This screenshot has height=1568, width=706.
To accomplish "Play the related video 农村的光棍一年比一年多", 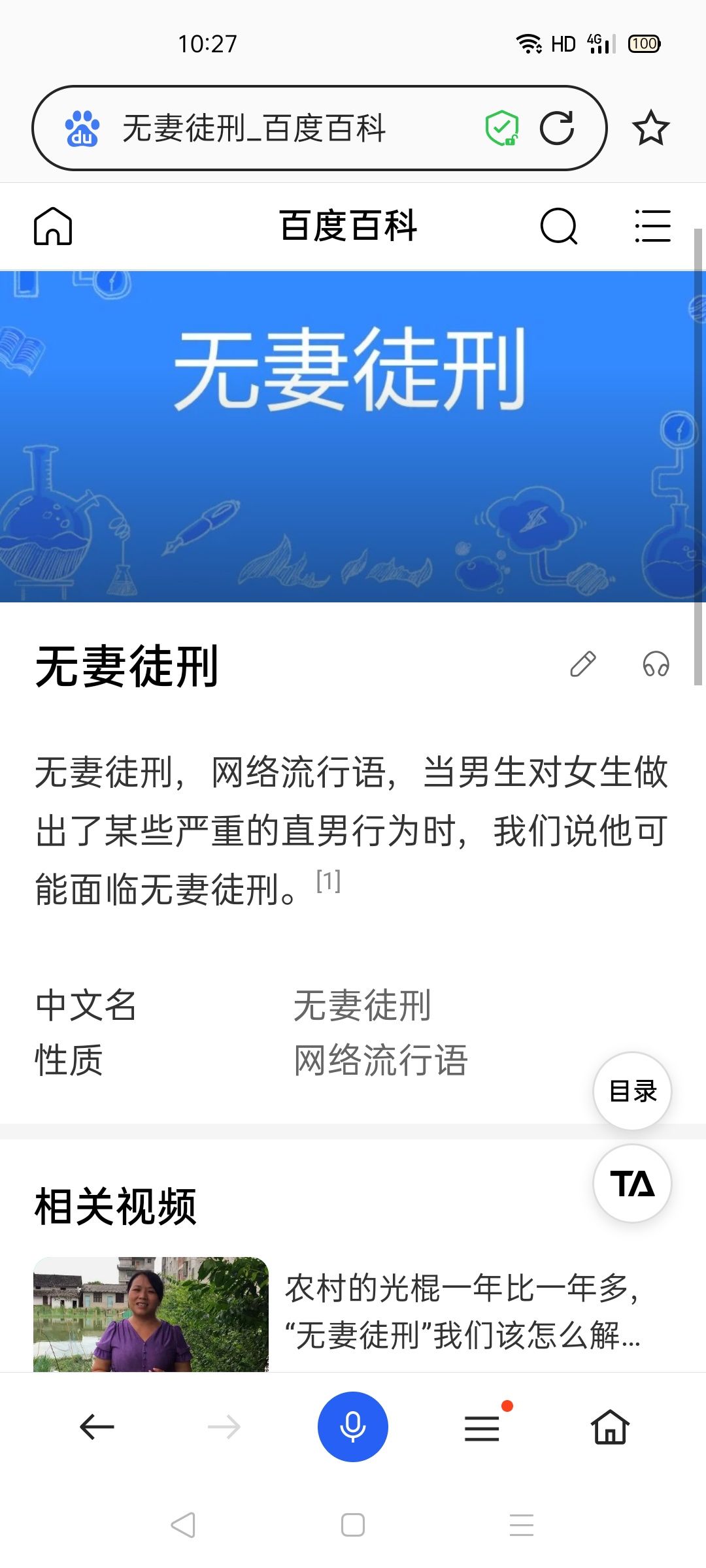I will click(x=151, y=1313).
